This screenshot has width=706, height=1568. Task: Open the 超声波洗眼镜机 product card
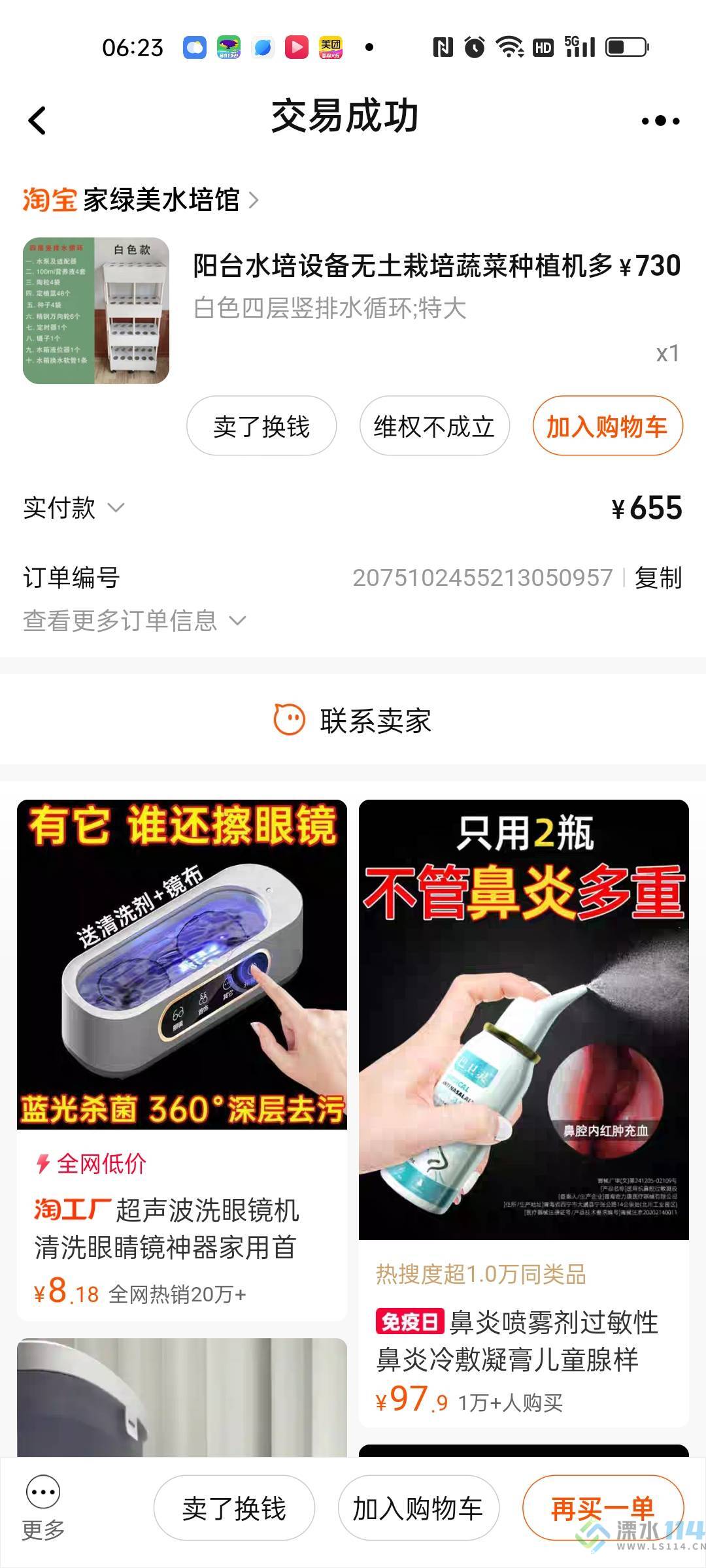pyautogui.click(x=182, y=1058)
